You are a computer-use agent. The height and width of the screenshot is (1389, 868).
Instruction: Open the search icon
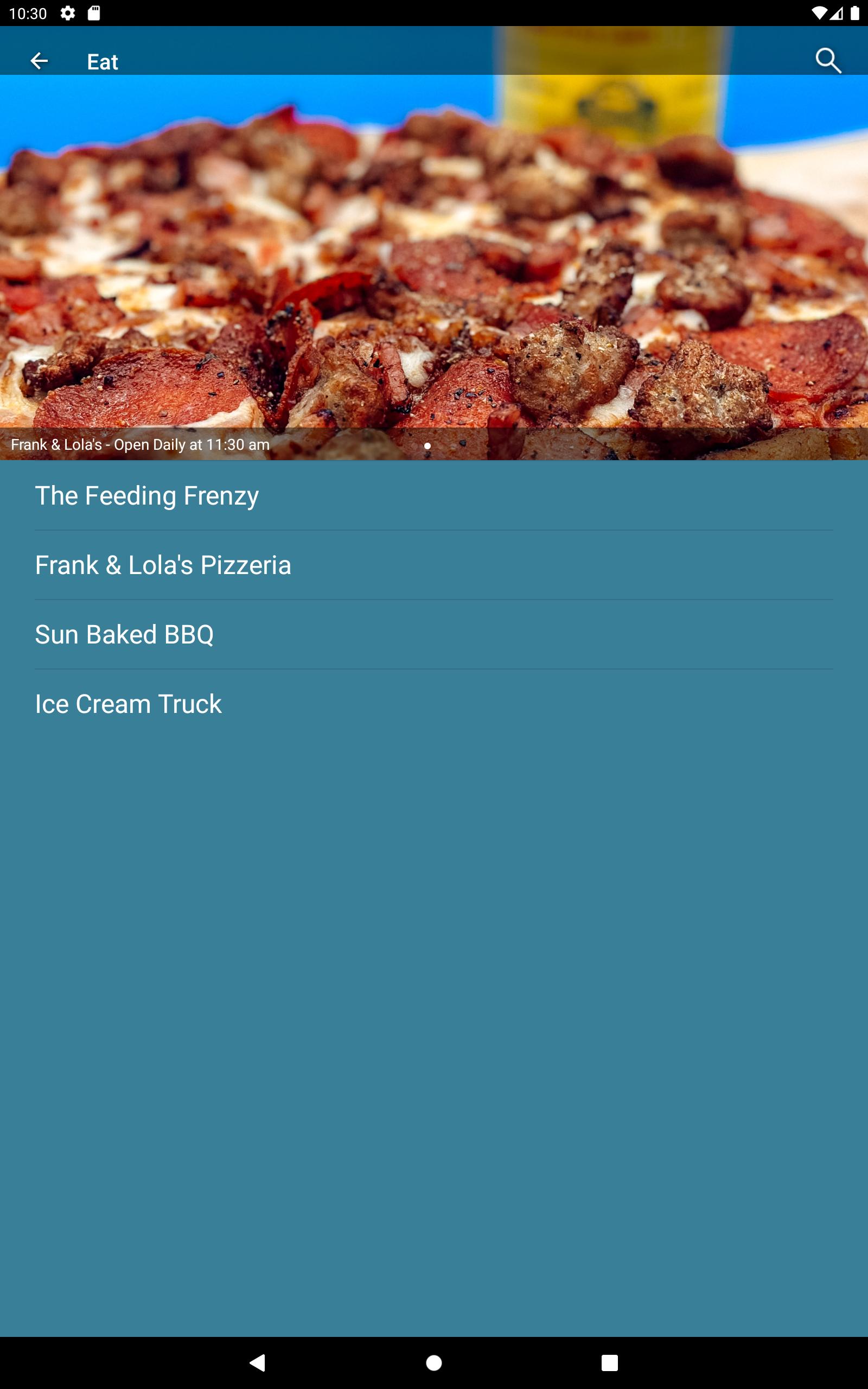point(828,61)
